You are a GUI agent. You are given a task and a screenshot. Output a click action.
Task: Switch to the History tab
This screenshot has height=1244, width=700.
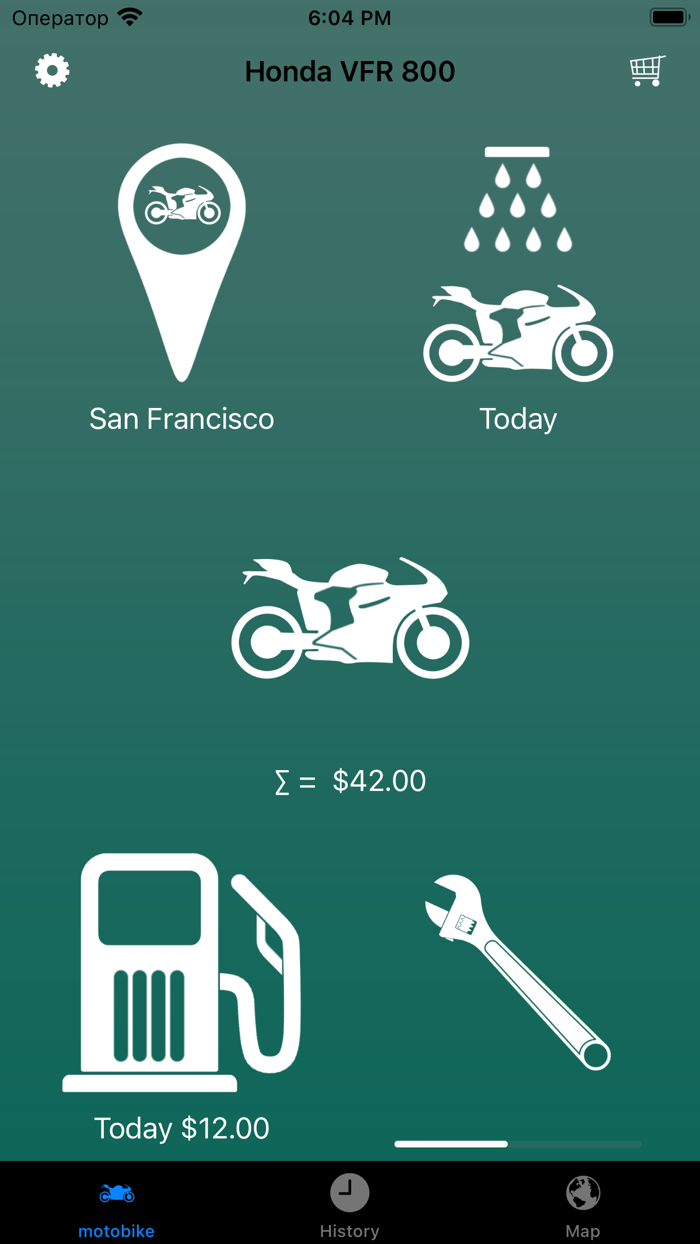click(x=350, y=1204)
